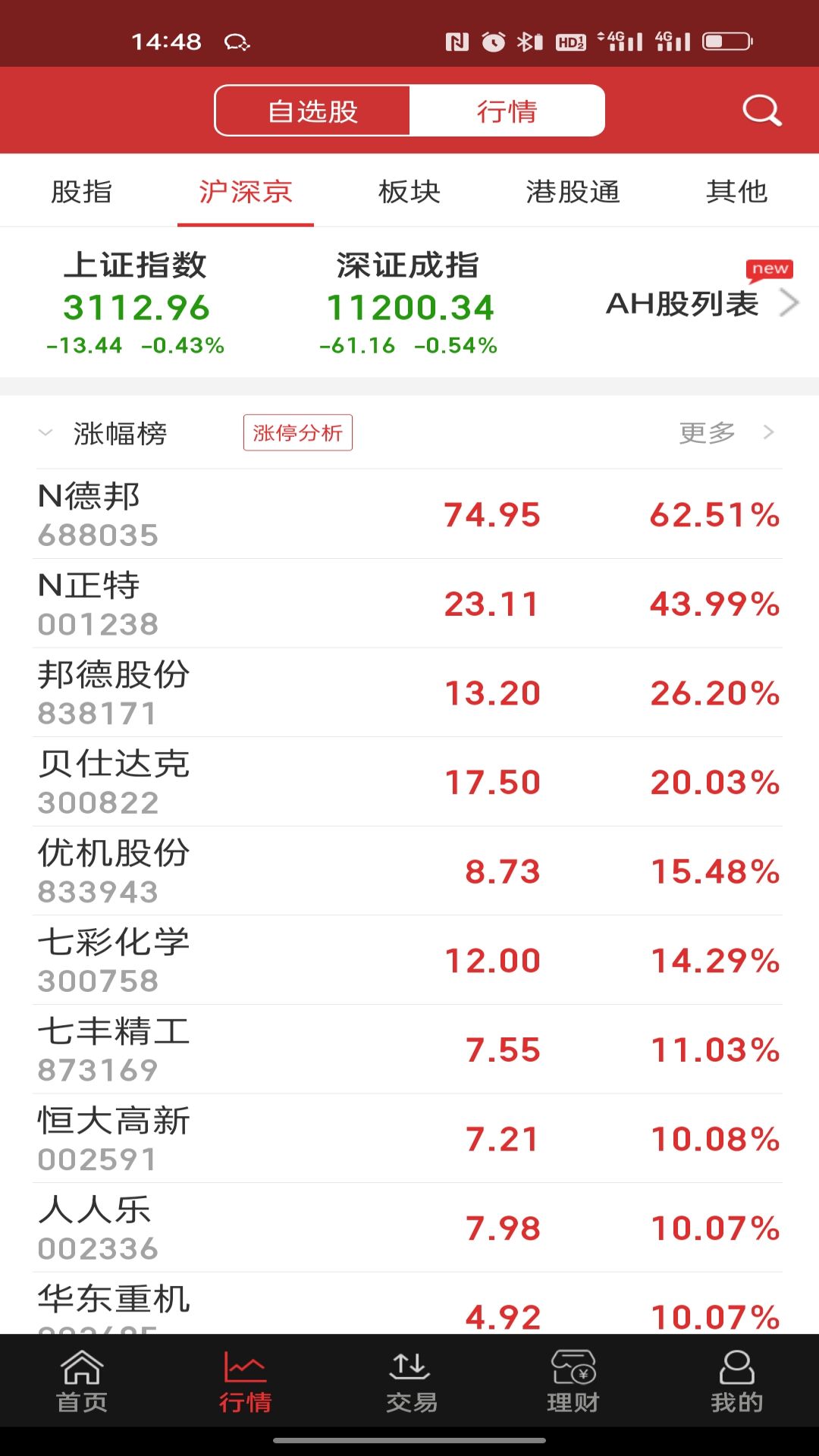View 邦德股份 stock details
The image size is (819, 1456).
[408, 693]
